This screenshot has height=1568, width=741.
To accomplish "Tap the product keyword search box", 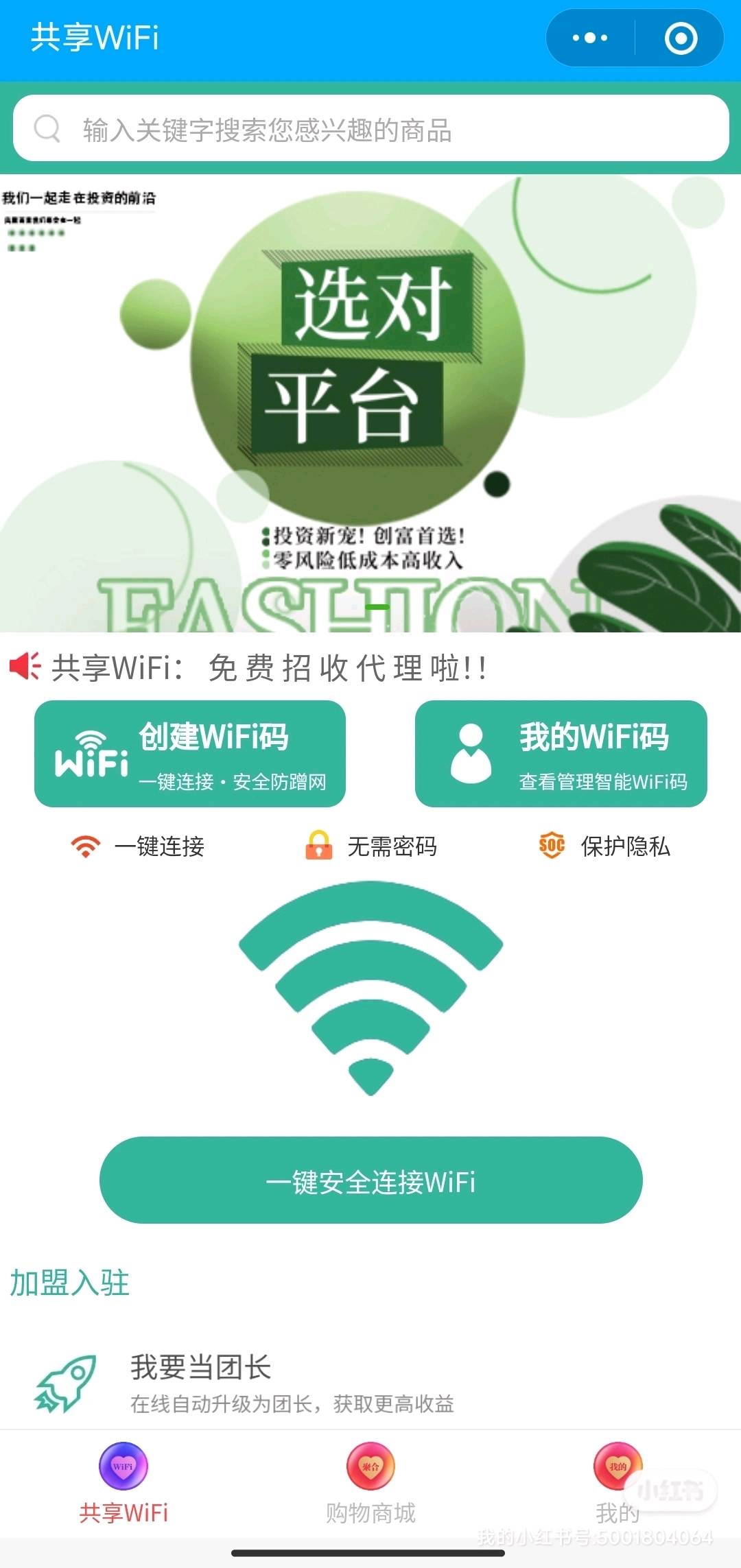I will pyautogui.click(x=370, y=130).
